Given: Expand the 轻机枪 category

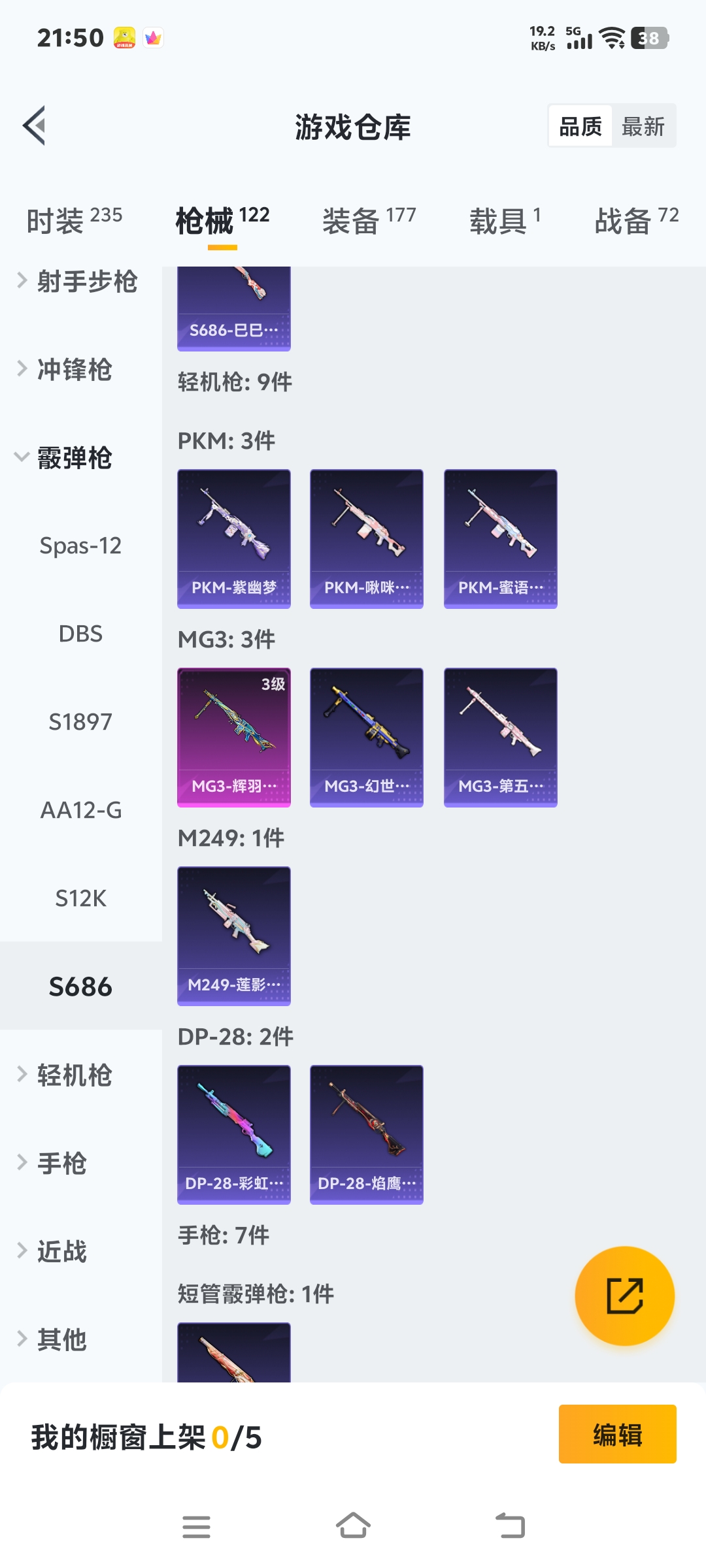Looking at the screenshot, I should [x=65, y=1075].
